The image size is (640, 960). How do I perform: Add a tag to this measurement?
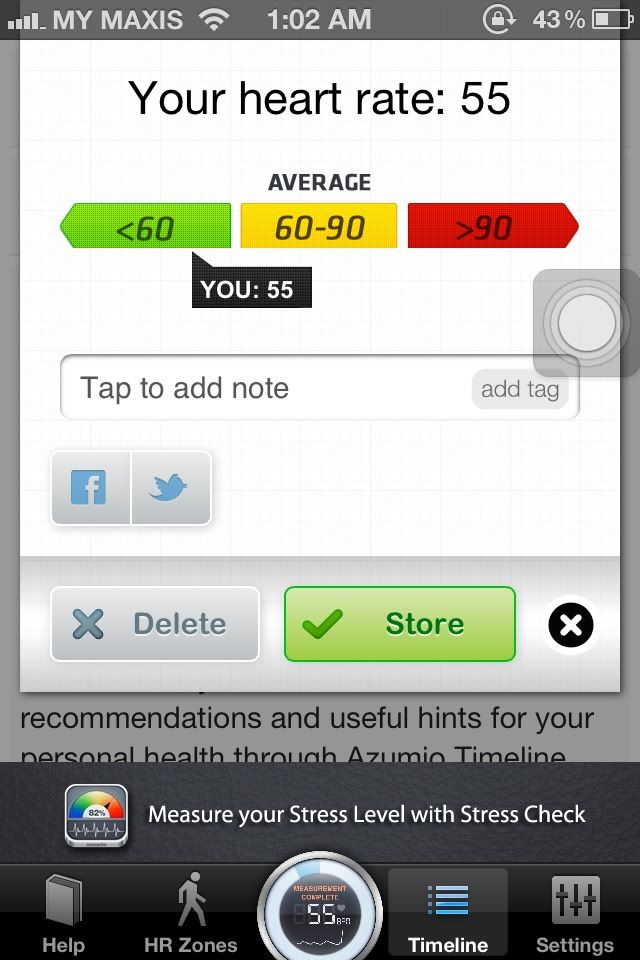[x=519, y=389]
